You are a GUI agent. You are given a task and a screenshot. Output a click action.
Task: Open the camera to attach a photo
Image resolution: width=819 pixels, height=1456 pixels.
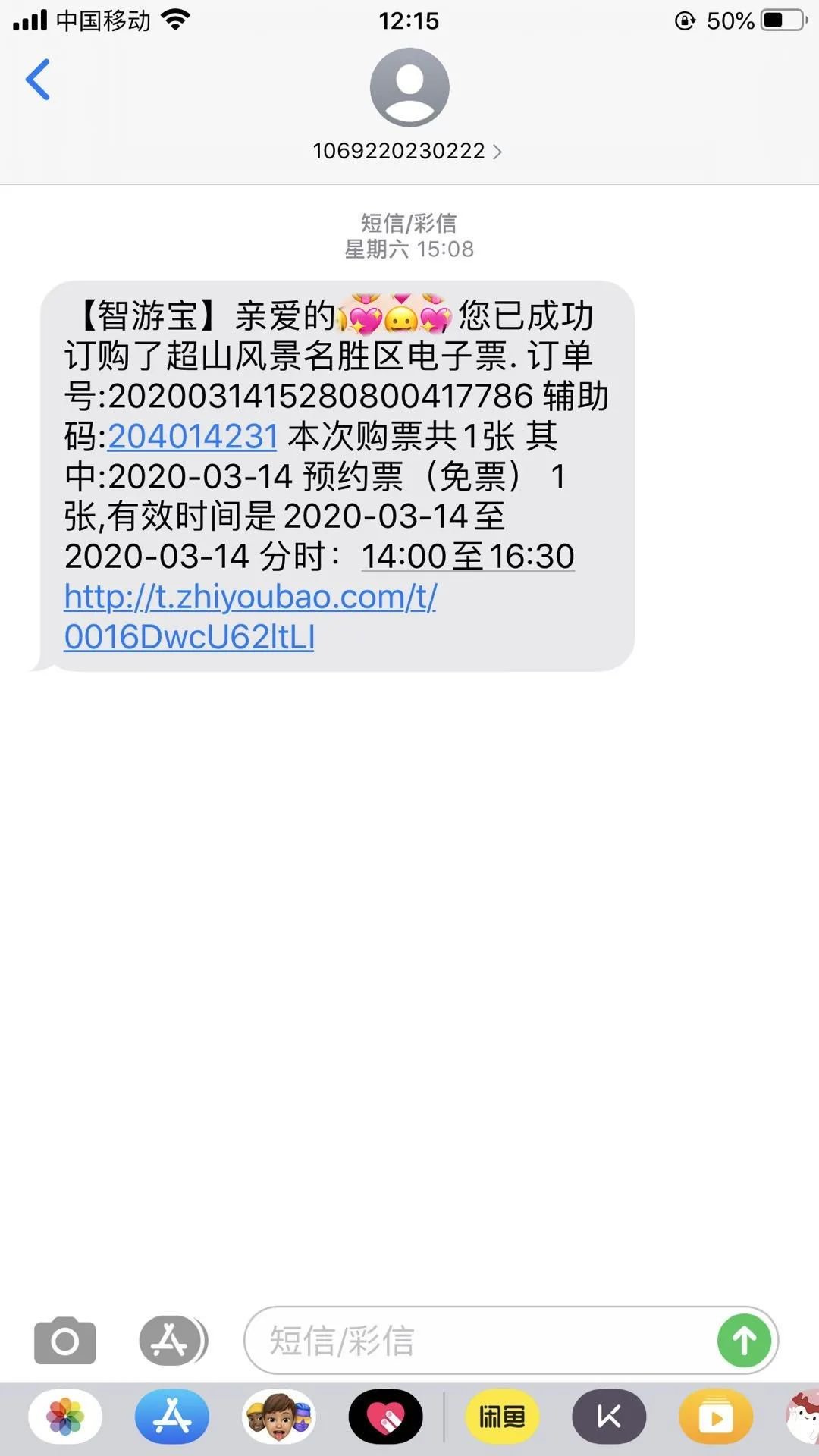click(65, 1341)
